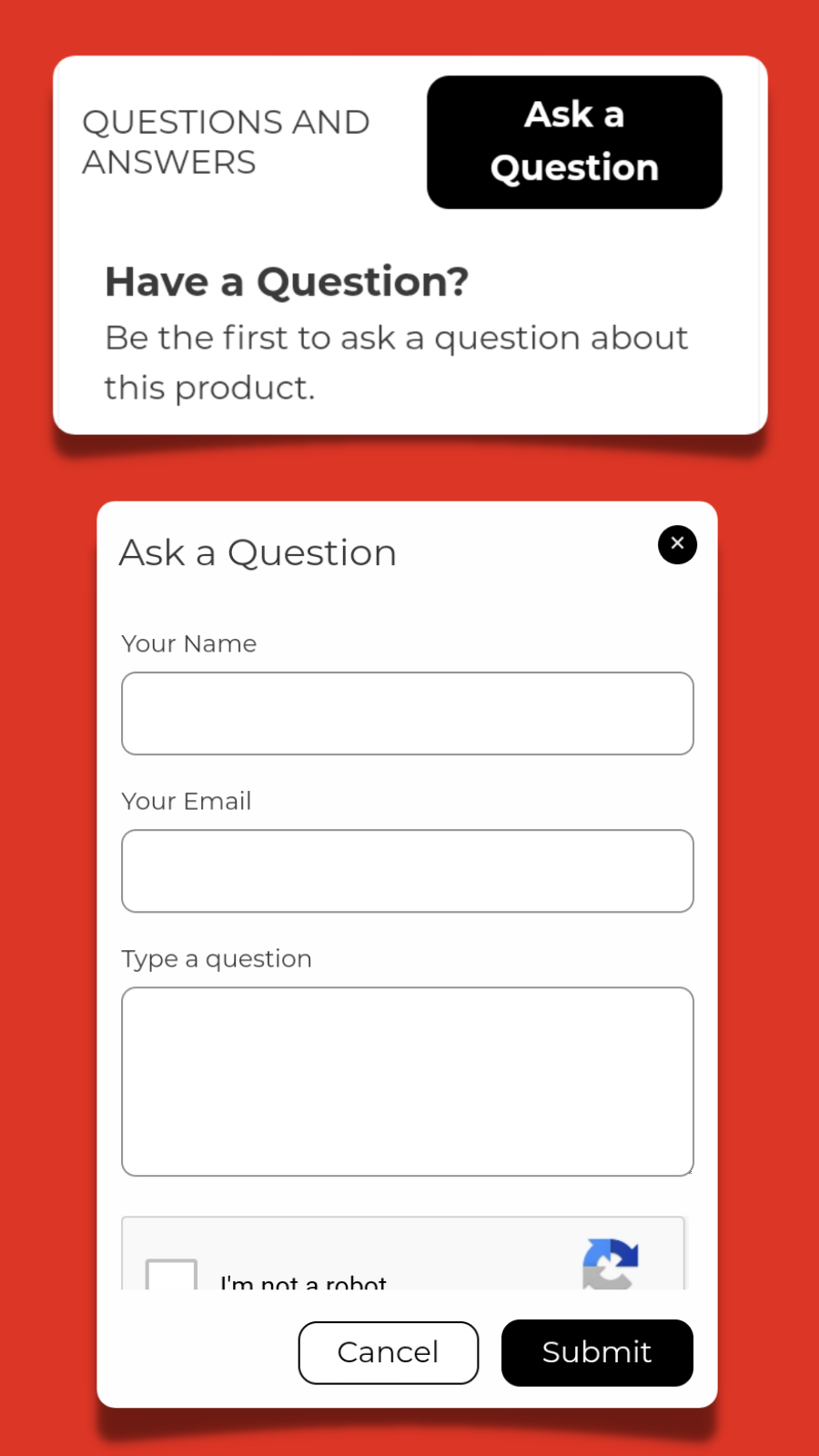Close the Ask a Question dialog
This screenshot has height=1456, width=819.
coord(677,544)
